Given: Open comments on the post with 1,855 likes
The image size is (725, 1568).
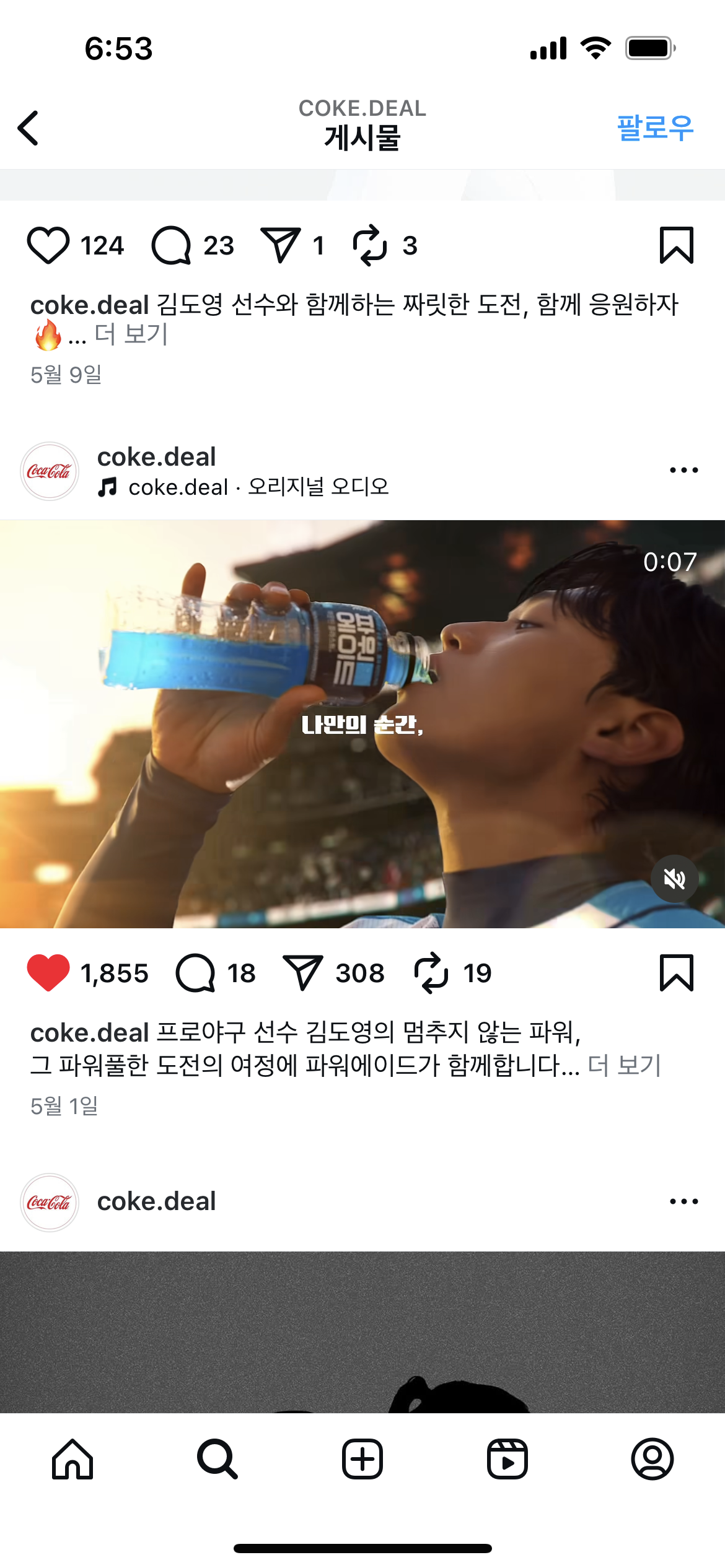Looking at the screenshot, I should point(196,973).
